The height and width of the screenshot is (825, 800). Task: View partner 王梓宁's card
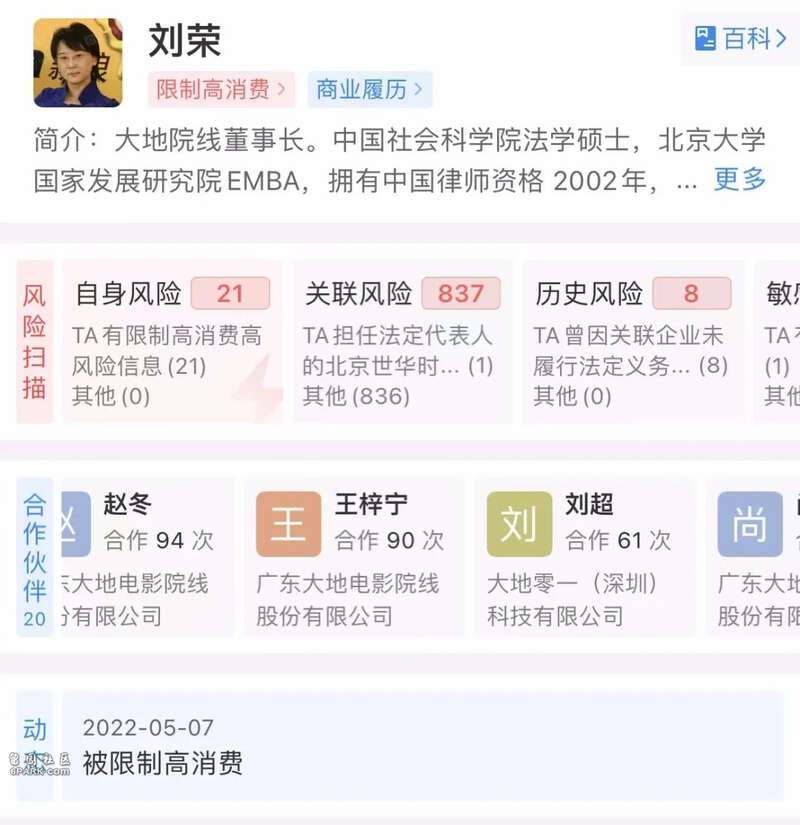tap(354, 556)
